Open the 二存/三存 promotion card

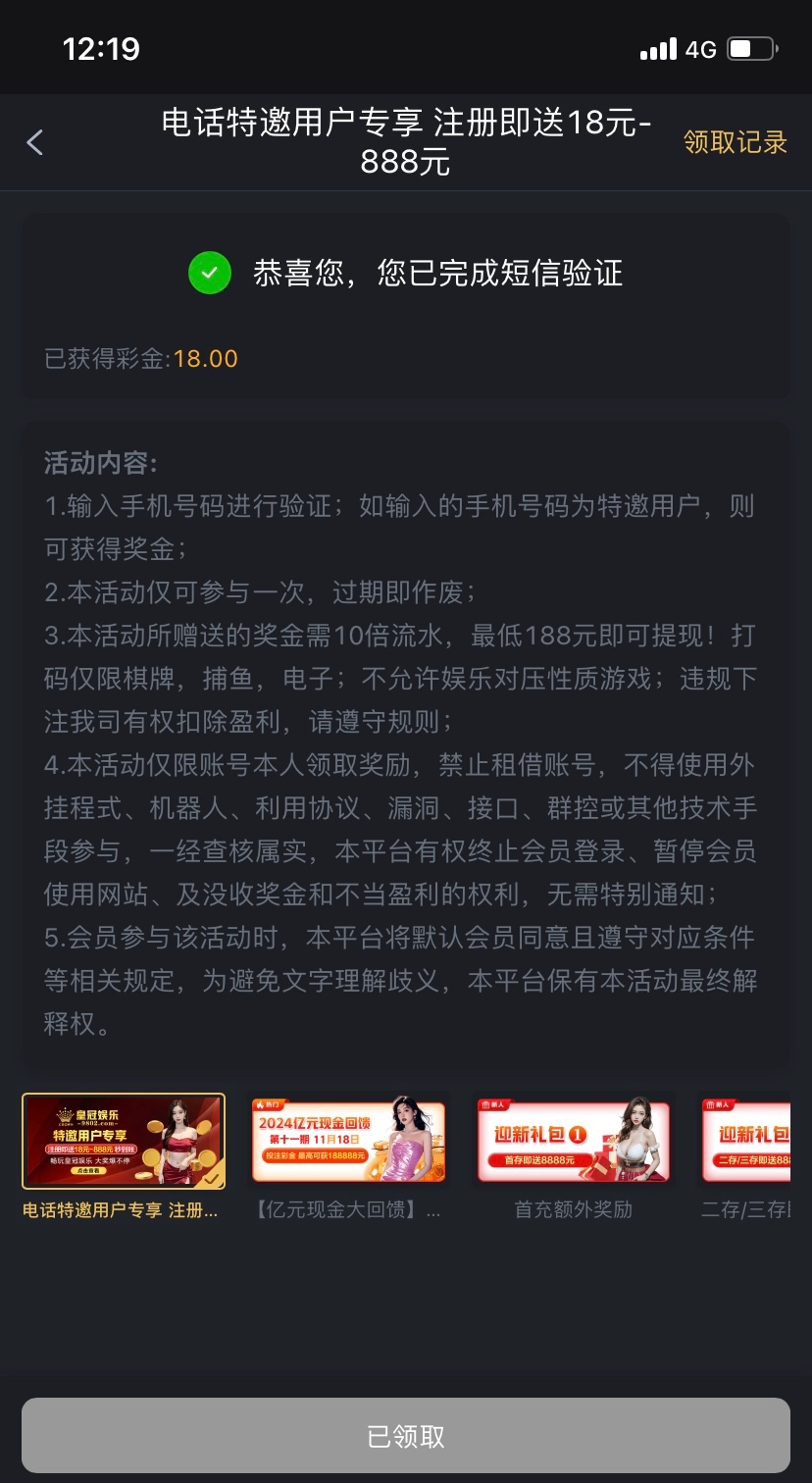coord(747,1142)
